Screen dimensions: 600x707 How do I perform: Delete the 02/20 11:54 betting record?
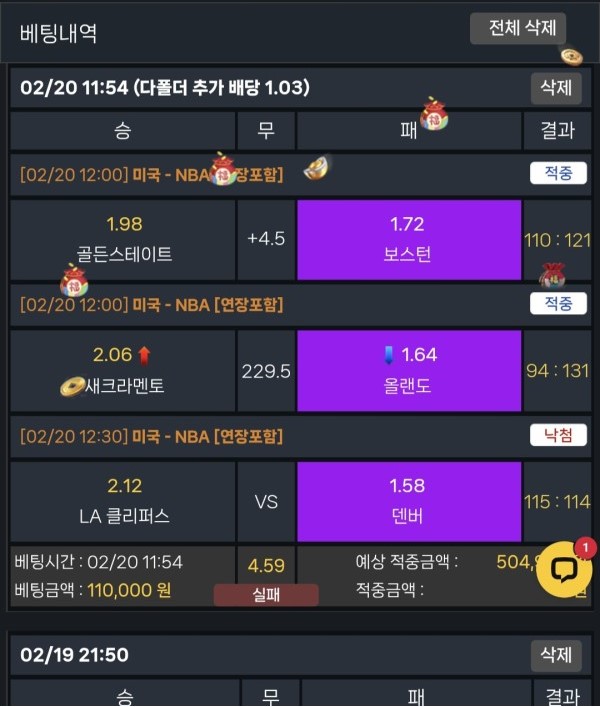click(555, 88)
